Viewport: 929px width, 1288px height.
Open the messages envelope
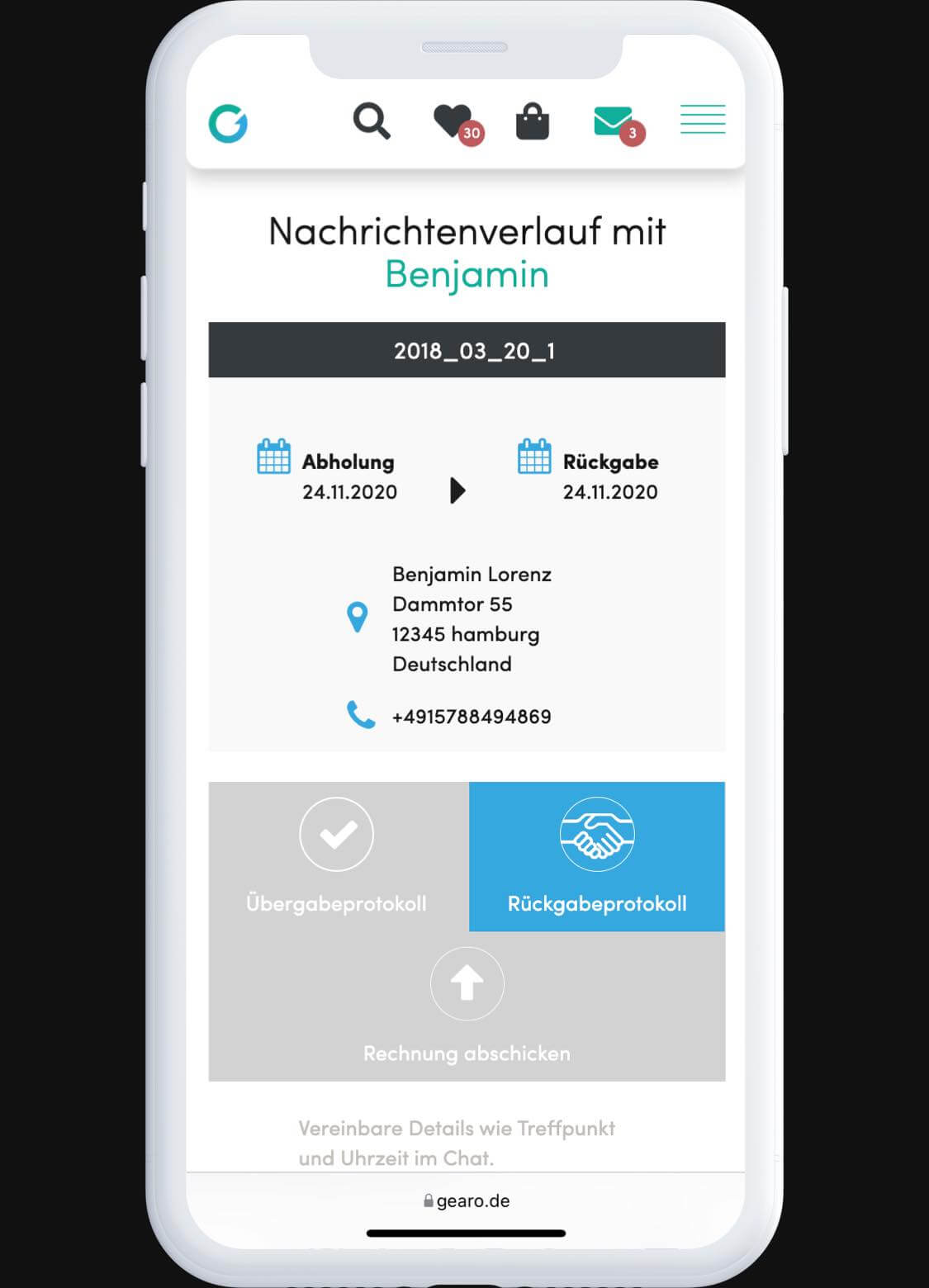pos(614,122)
